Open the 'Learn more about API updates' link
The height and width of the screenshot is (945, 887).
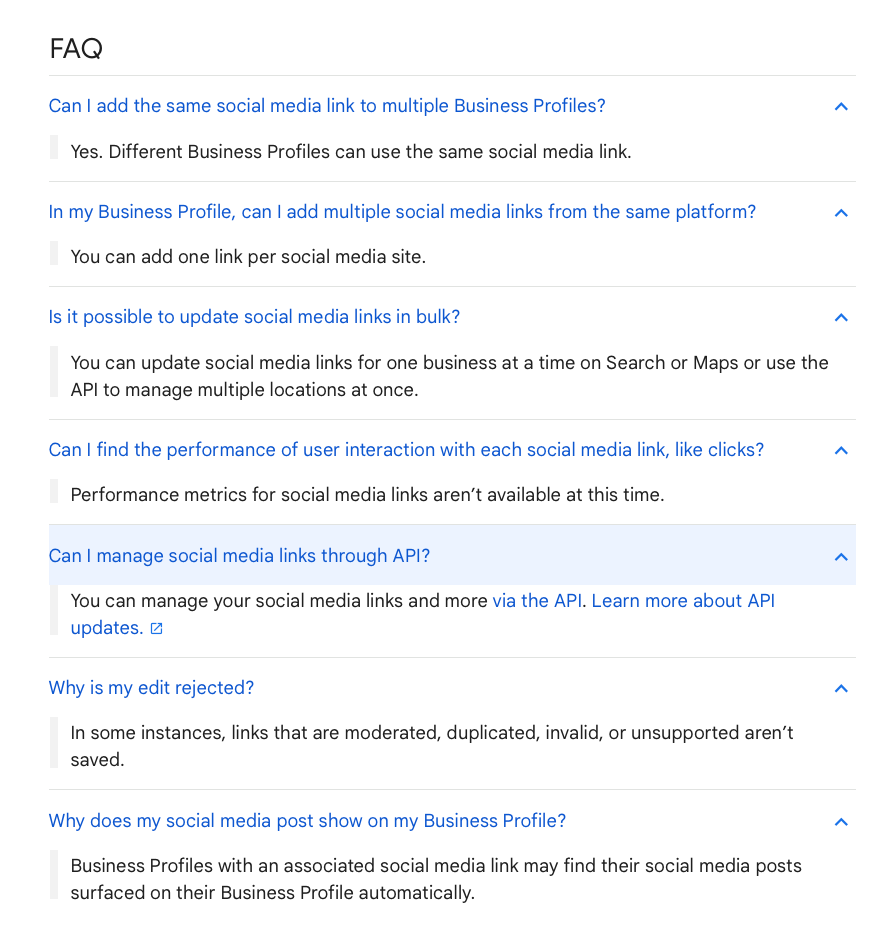pos(682,601)
